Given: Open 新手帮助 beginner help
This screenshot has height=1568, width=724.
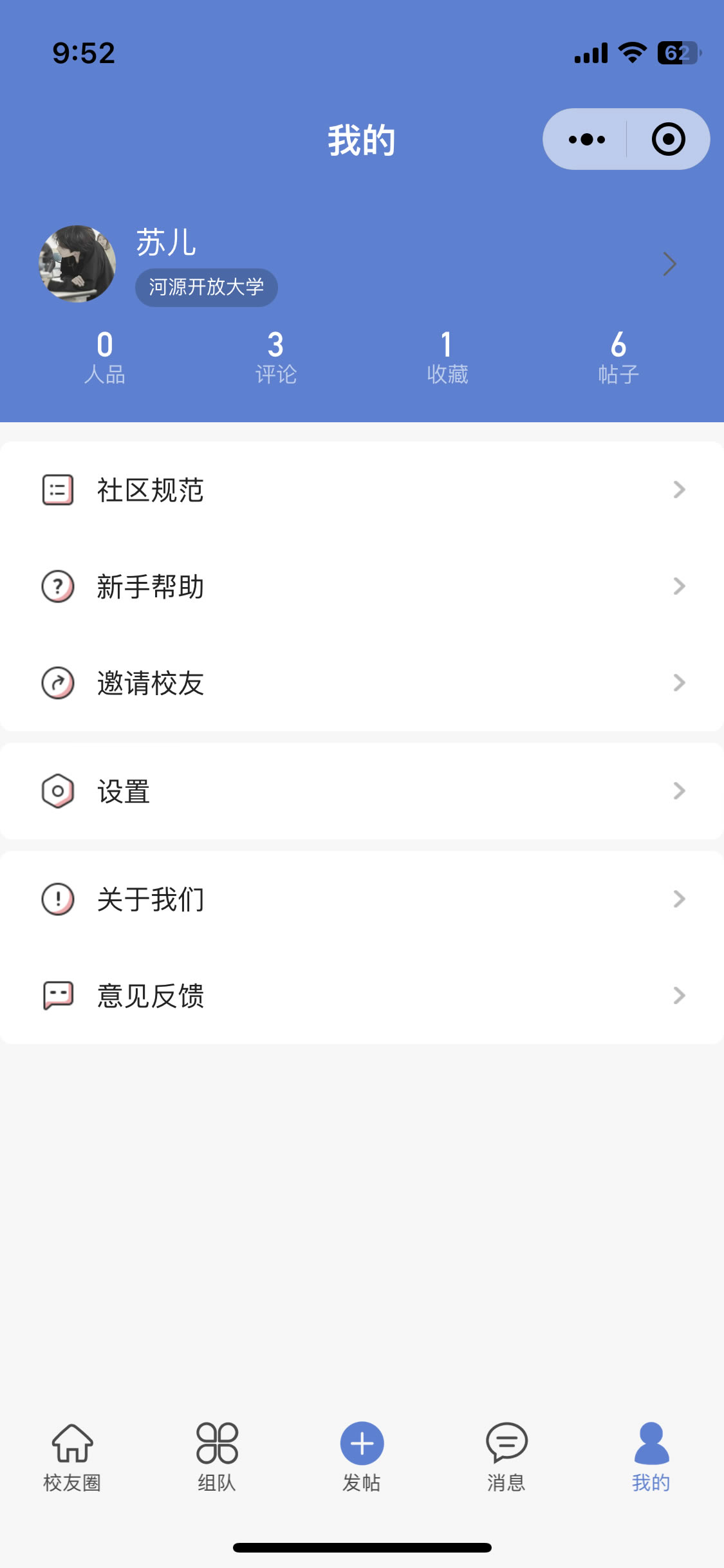Looking at the screenshot, I should [x=362, y=586].
